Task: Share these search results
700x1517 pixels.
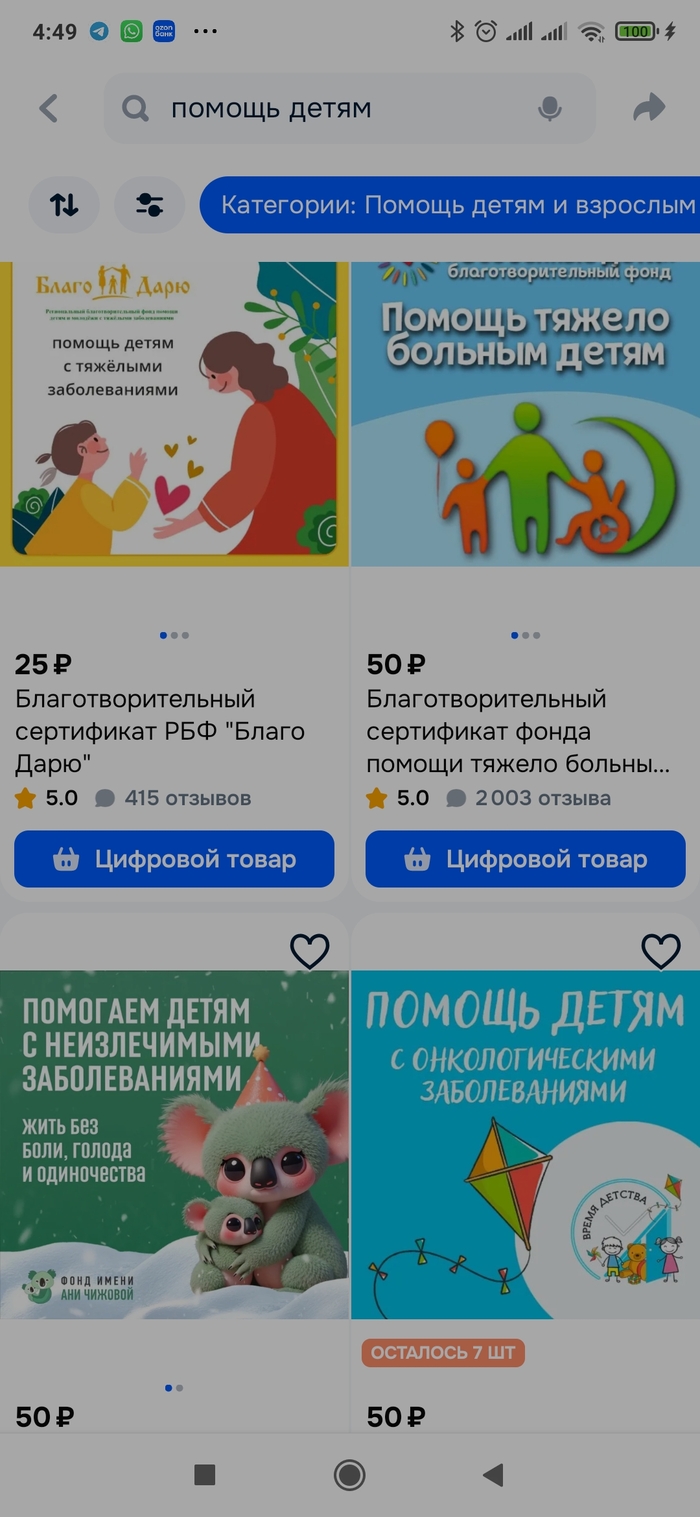Action: [x=650, y=108]
